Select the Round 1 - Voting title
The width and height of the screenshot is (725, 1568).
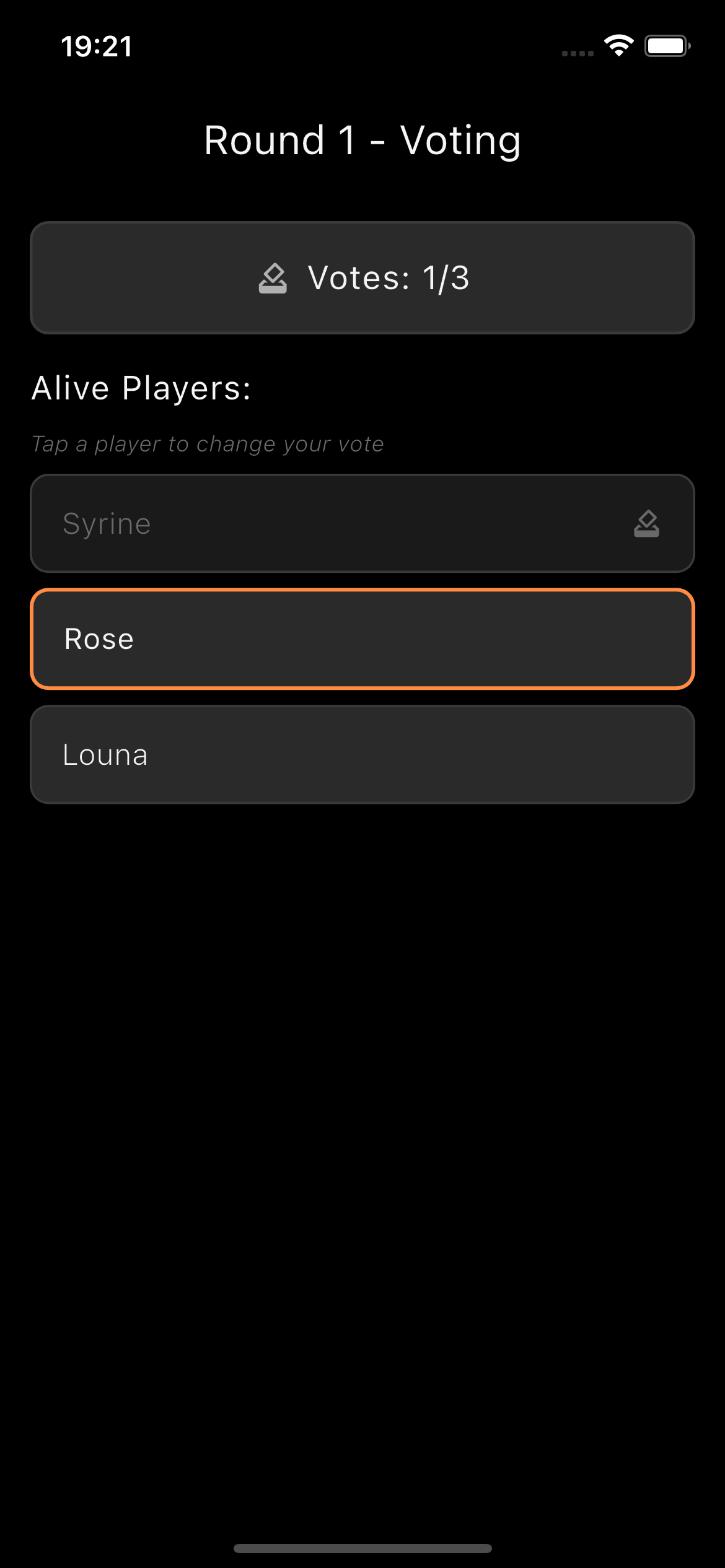click(x=362, y=139)
